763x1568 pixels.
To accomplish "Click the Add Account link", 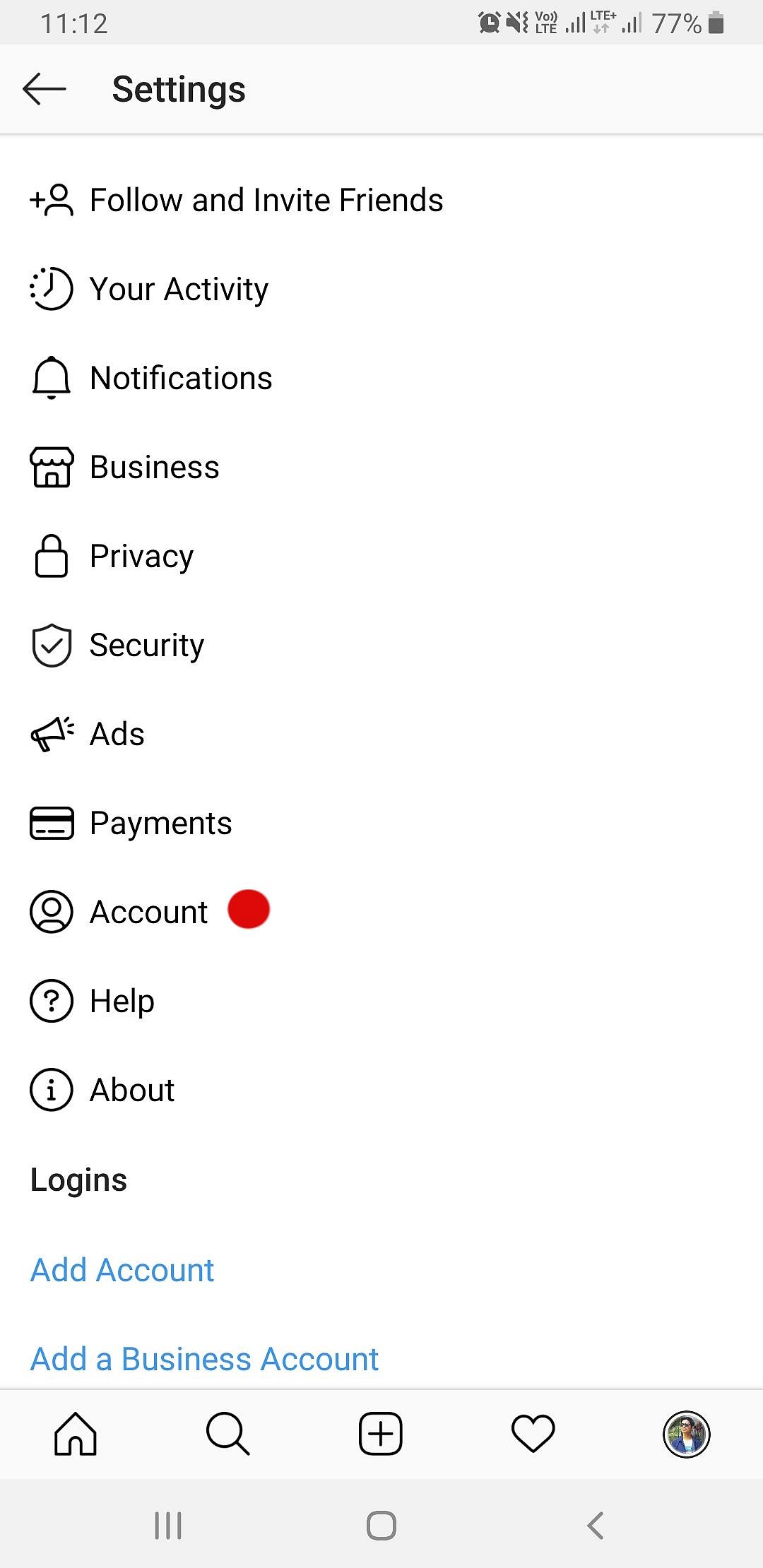I will [122, 1270].
